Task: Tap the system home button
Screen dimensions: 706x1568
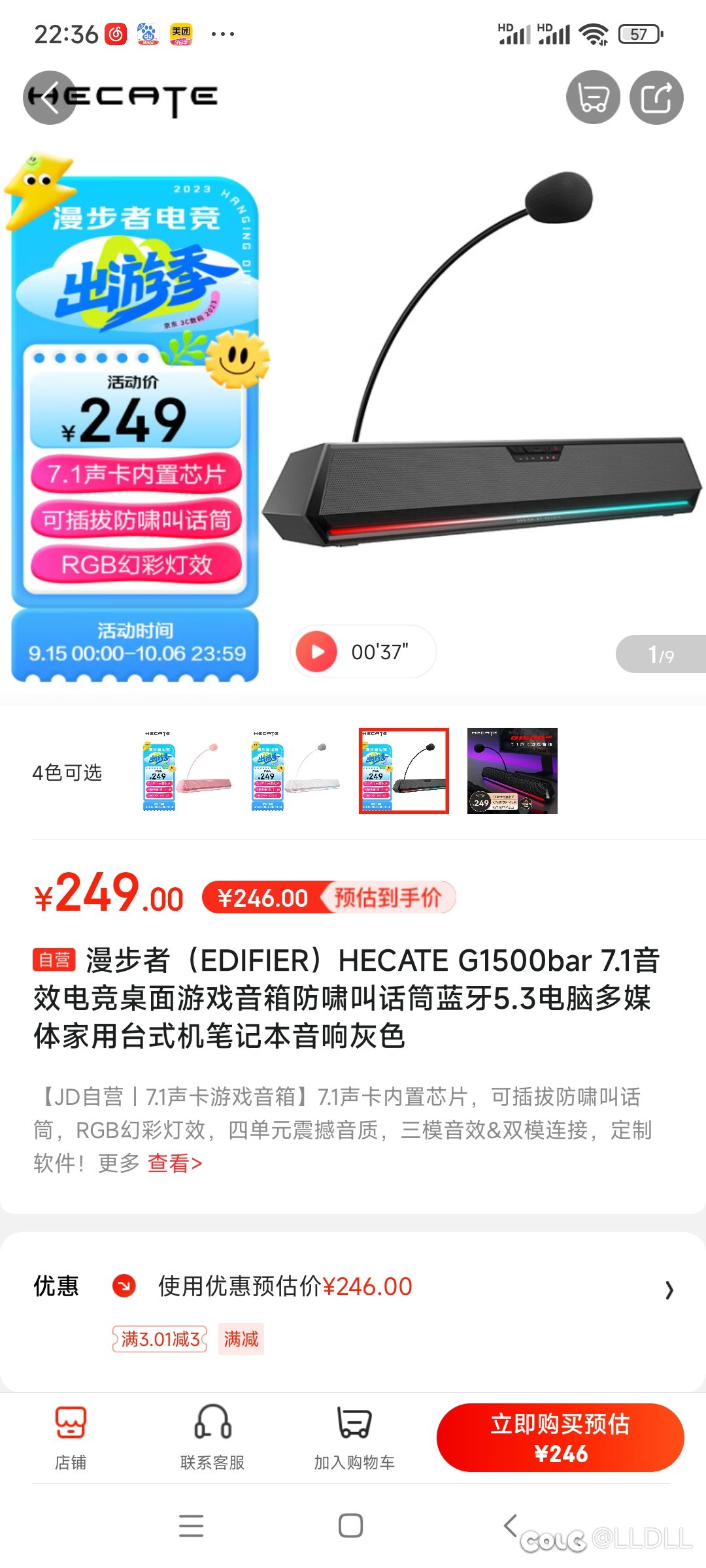Action: point(351,1526)
